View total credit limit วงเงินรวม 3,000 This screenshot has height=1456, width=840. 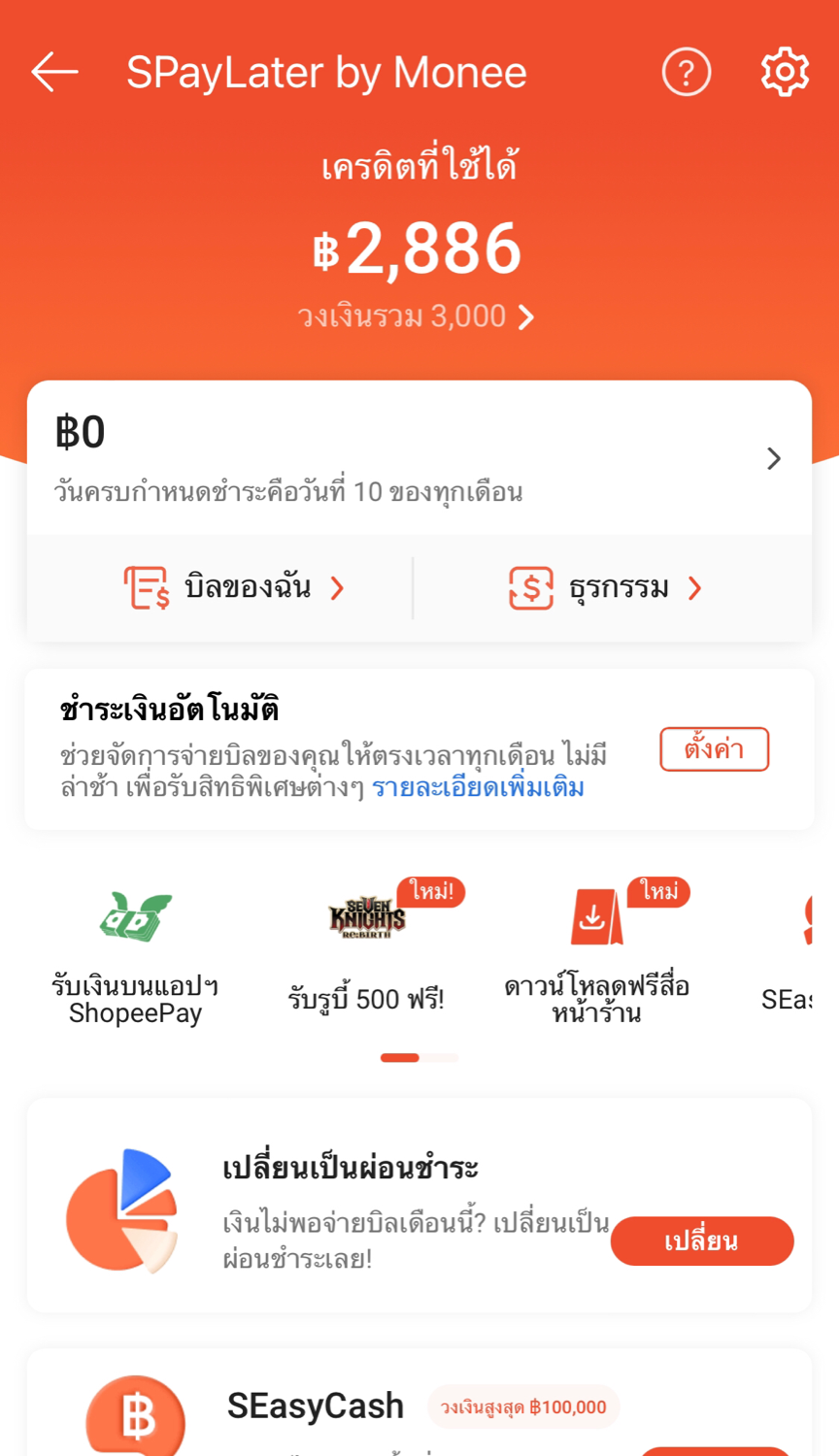417,316
